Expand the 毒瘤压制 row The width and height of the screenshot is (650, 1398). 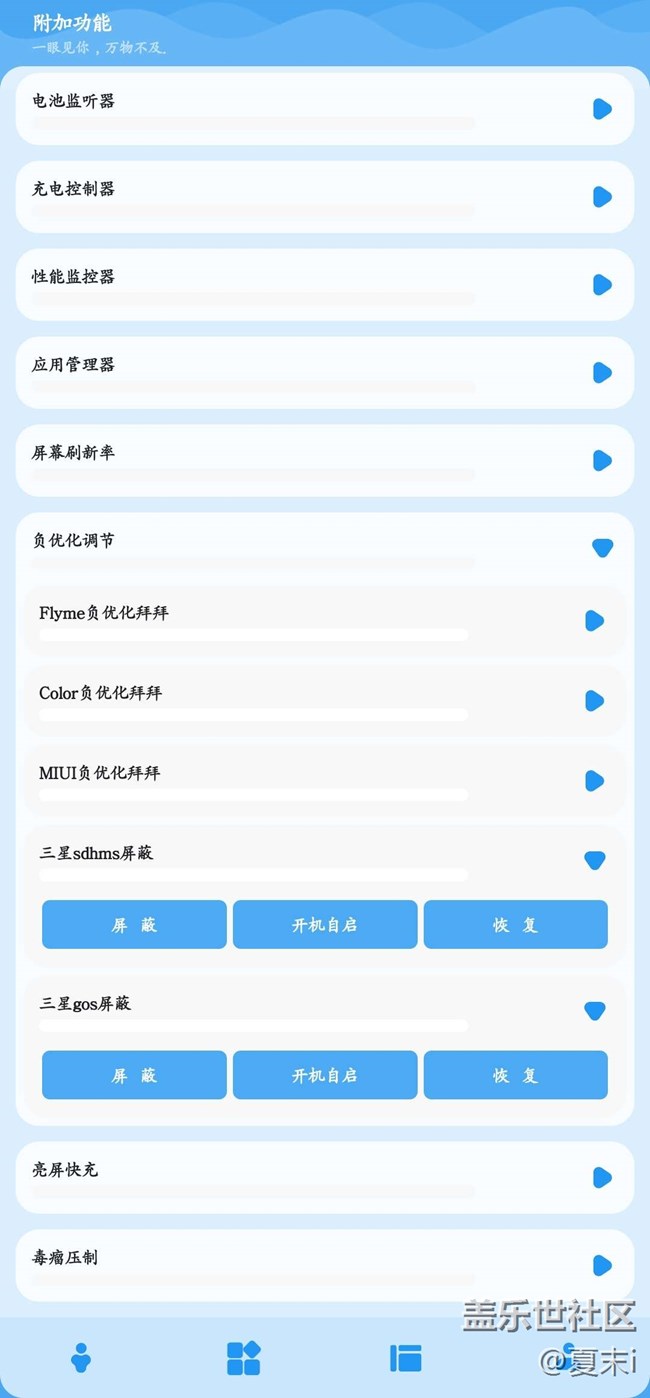(x=602, y=1266)
